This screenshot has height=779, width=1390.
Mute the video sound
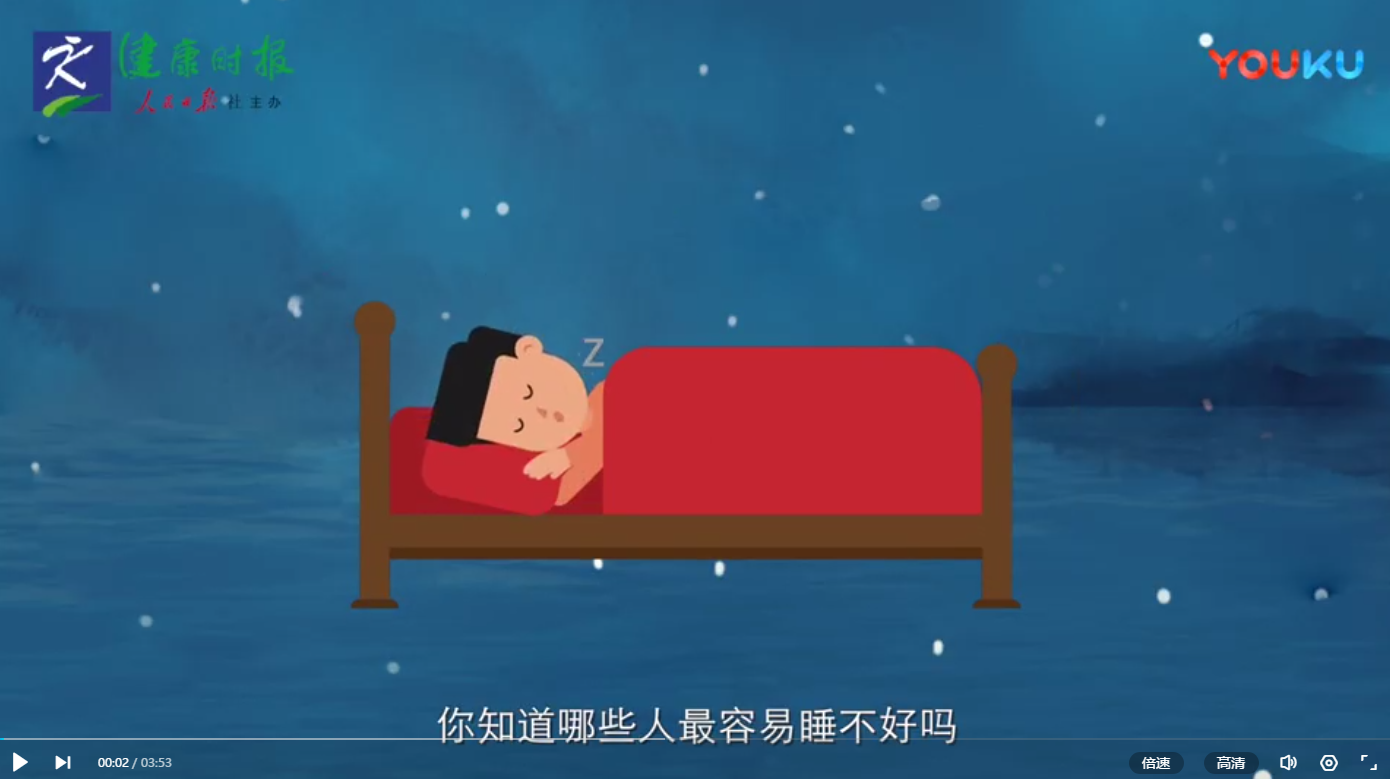click(1288, 763)
